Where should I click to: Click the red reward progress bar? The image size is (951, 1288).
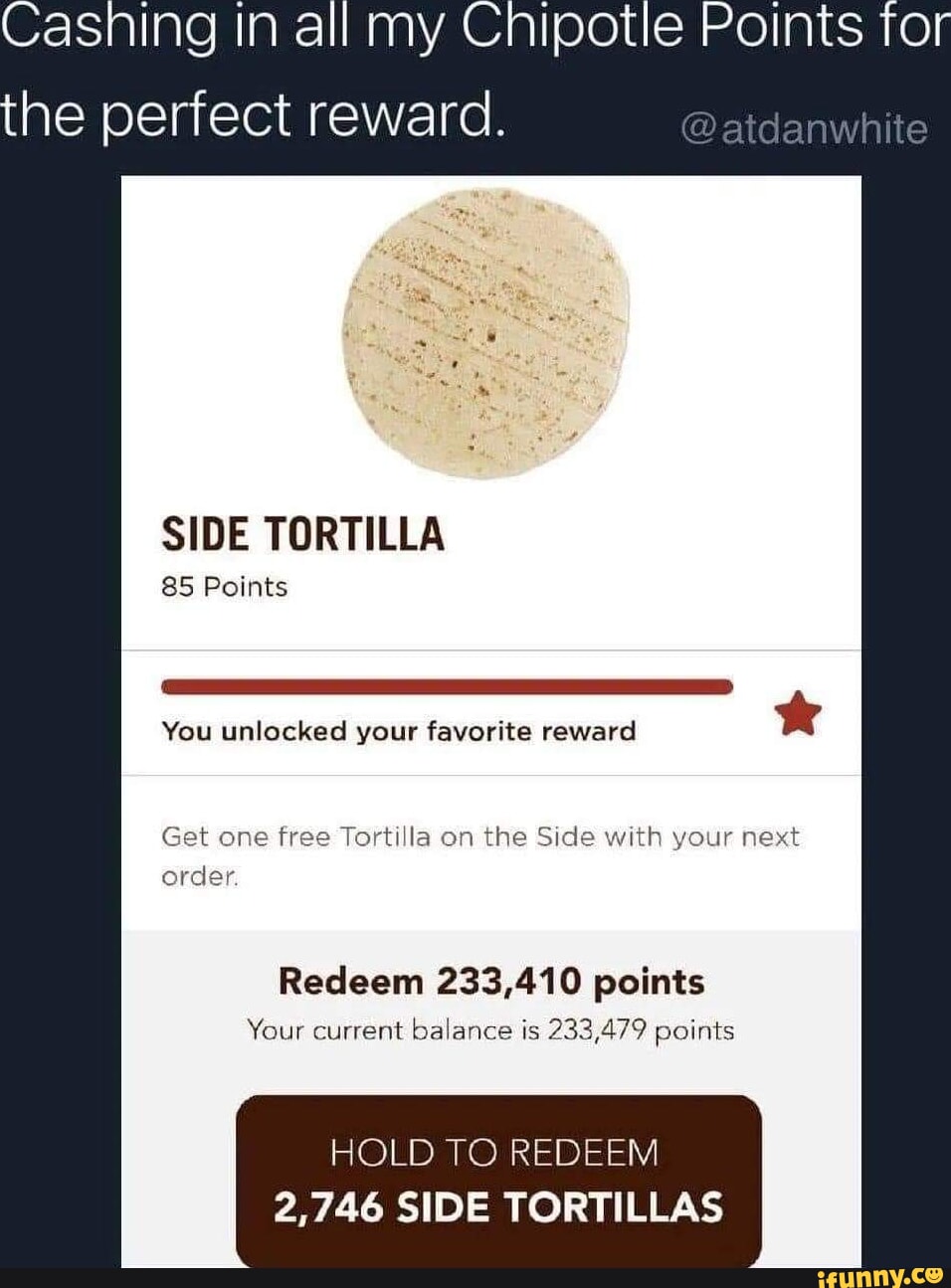point(448,685)
